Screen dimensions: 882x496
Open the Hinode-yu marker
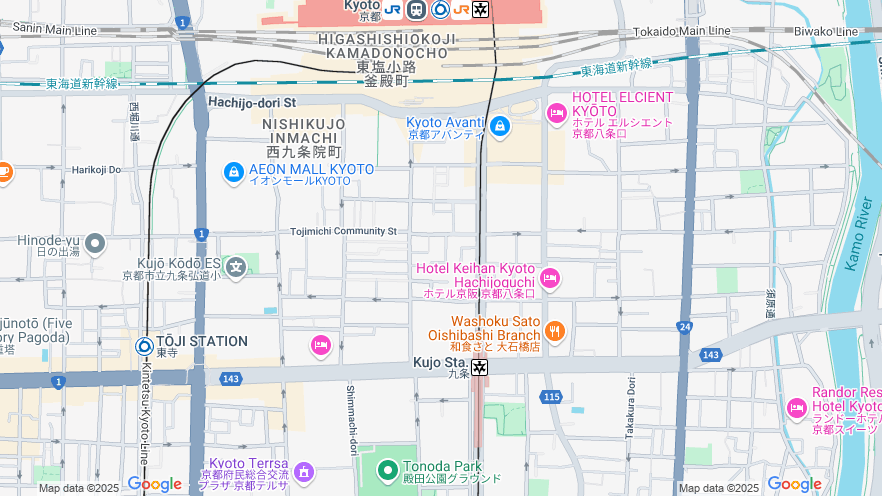[95, 243]
